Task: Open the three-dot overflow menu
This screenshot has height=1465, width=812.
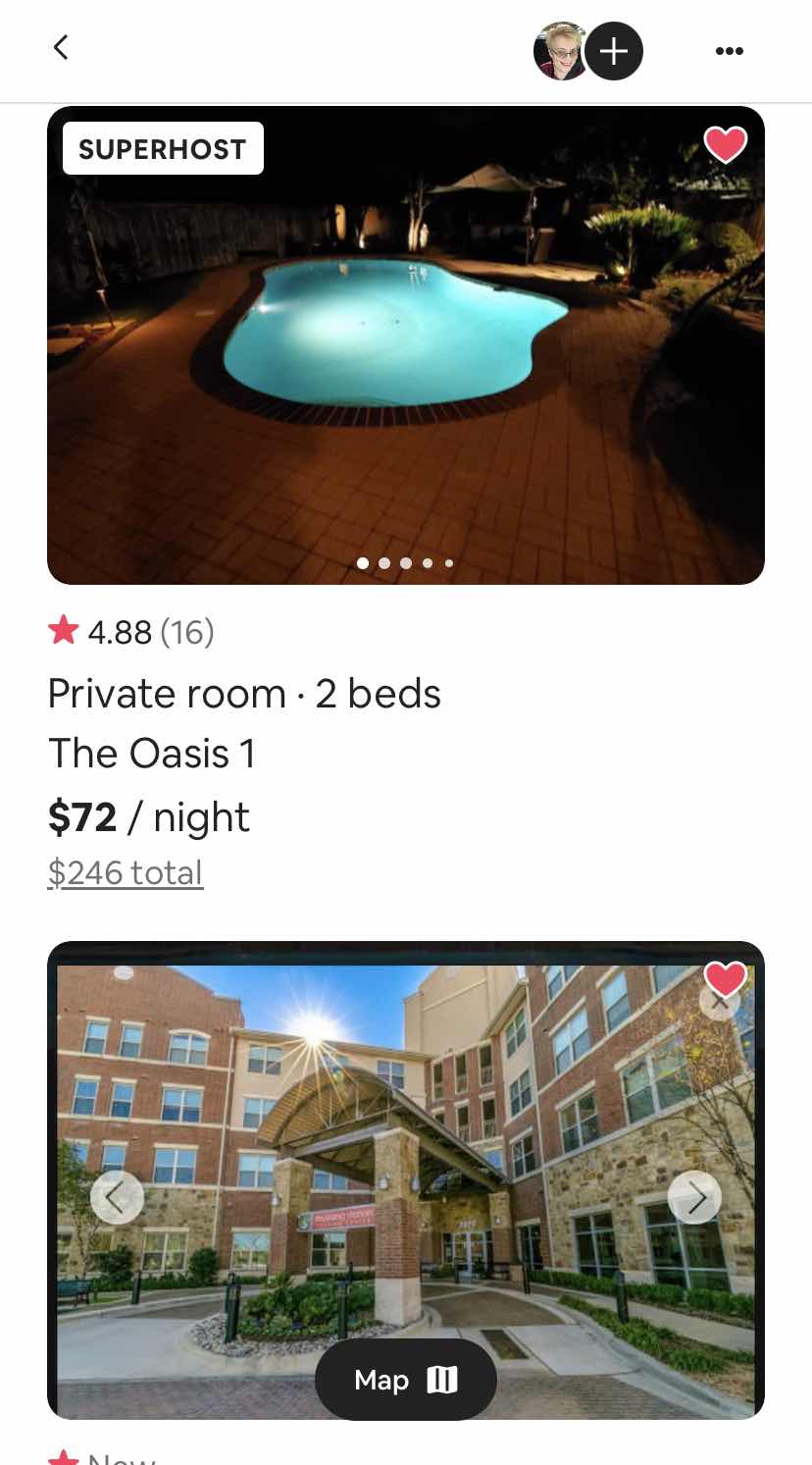Action: [729, 51]
